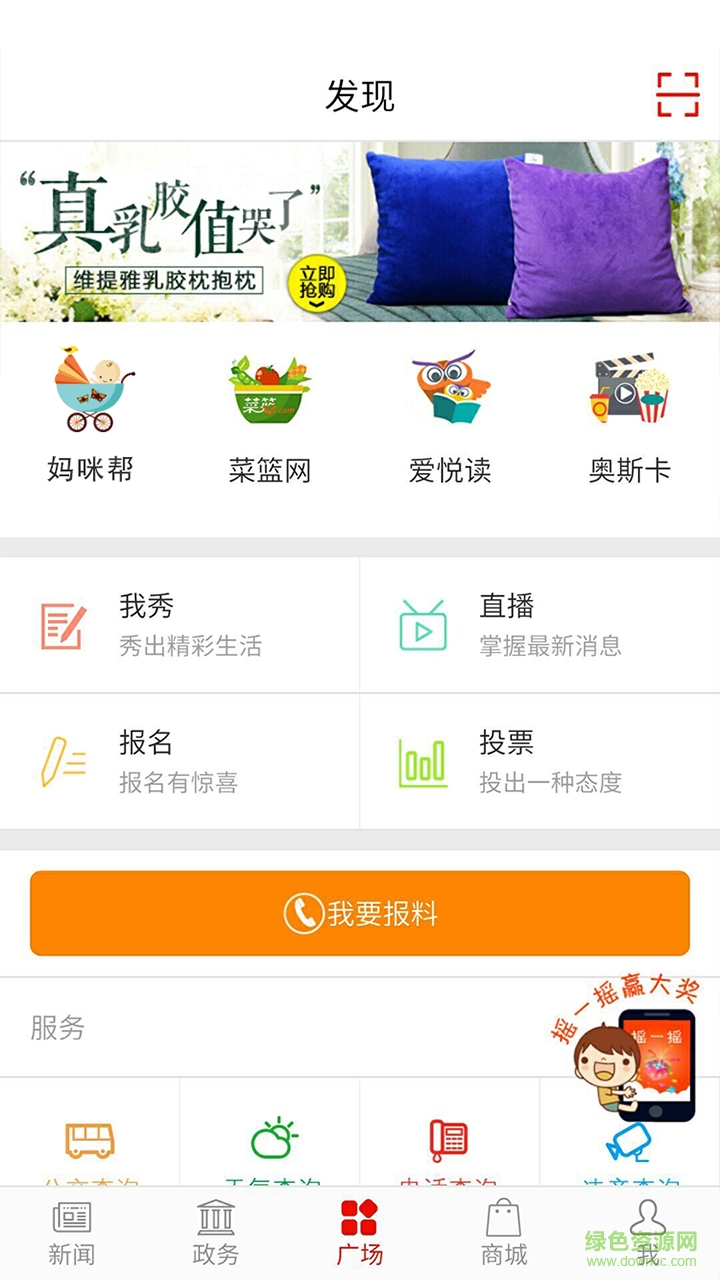Image resolution: width=720 pixels, height=1280 pixels.
Task: Select the 爱悦读 owl icon
Action: (x=449, y=390)
